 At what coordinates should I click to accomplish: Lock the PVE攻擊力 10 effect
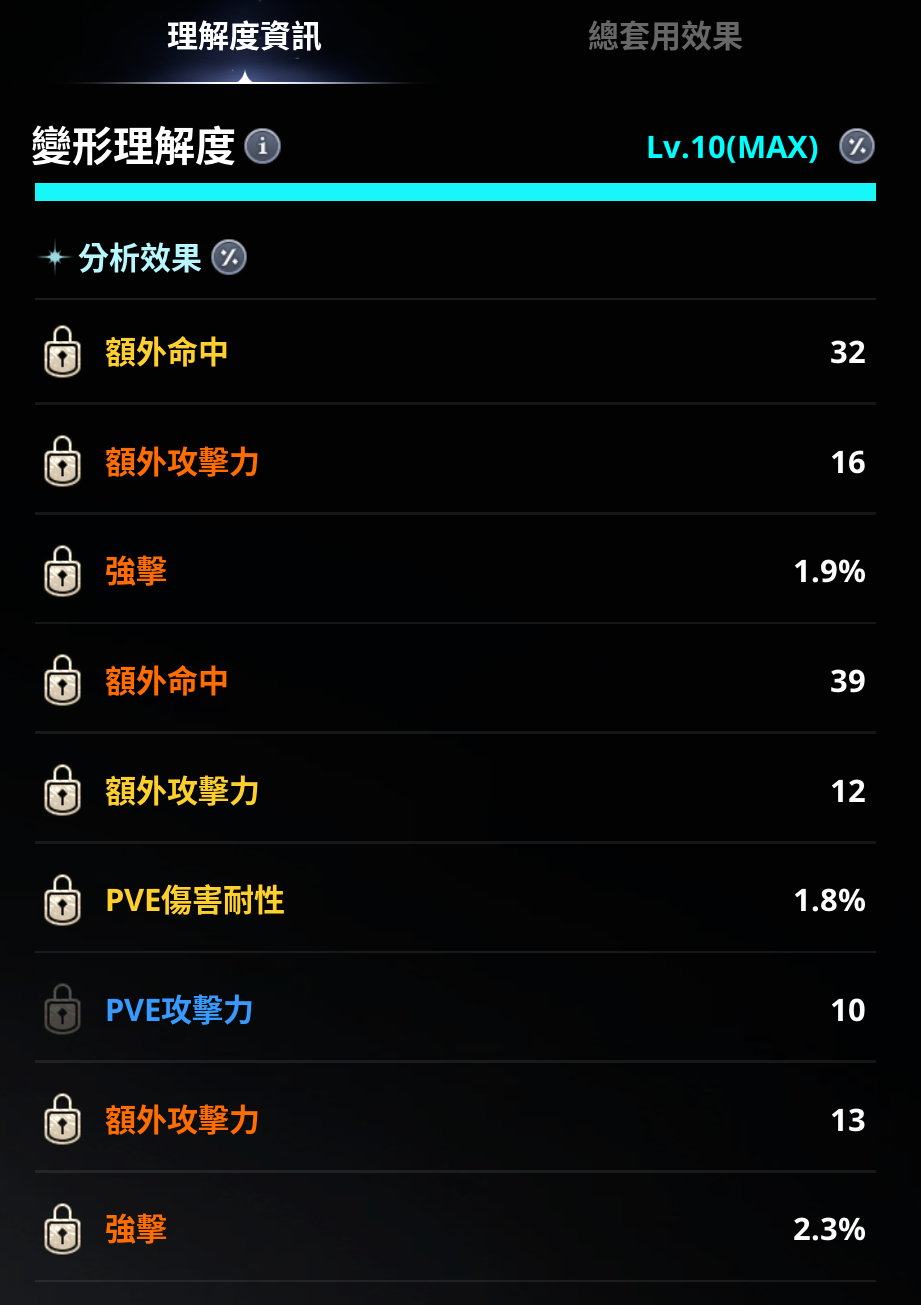point(62,1010)
